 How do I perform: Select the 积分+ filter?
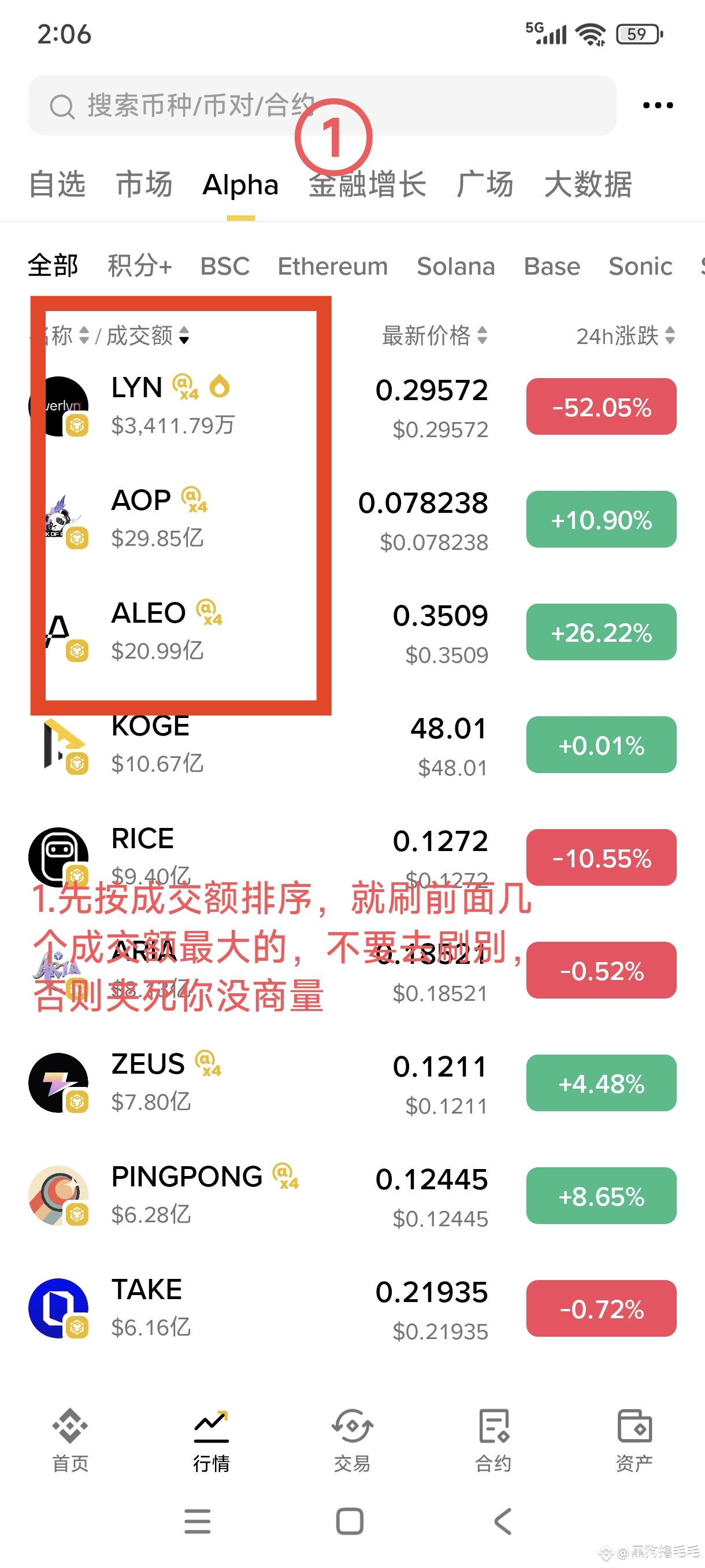tap(139, 267)
